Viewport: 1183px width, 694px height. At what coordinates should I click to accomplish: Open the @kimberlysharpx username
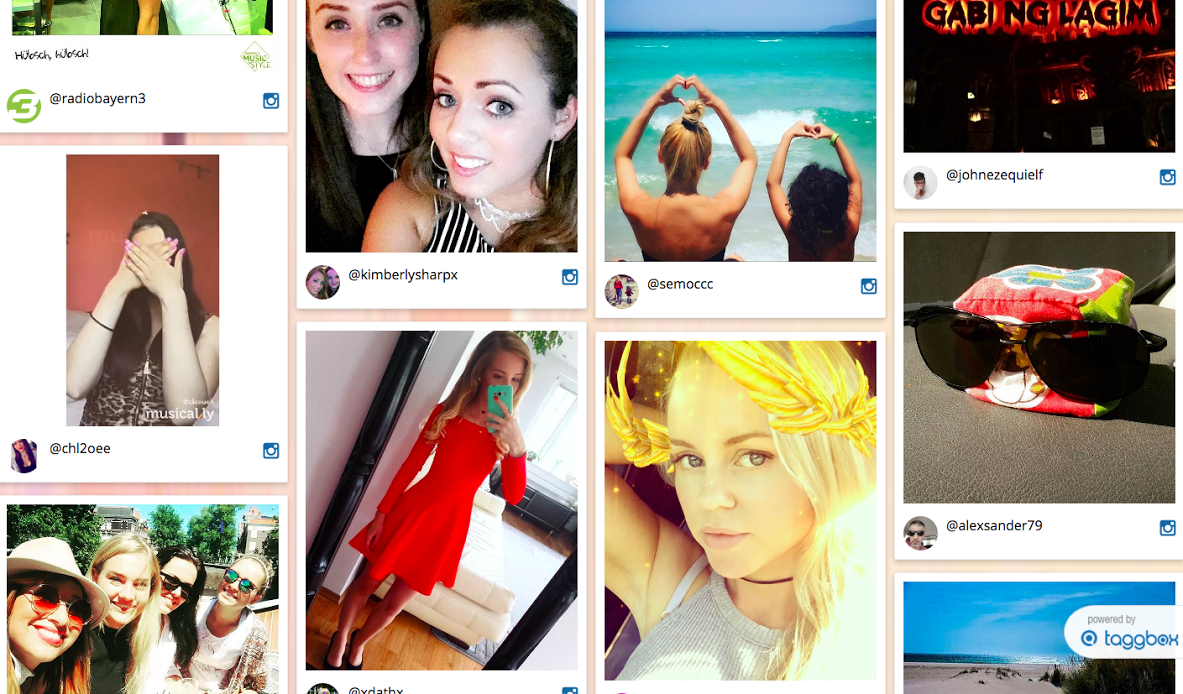(402, 275)
